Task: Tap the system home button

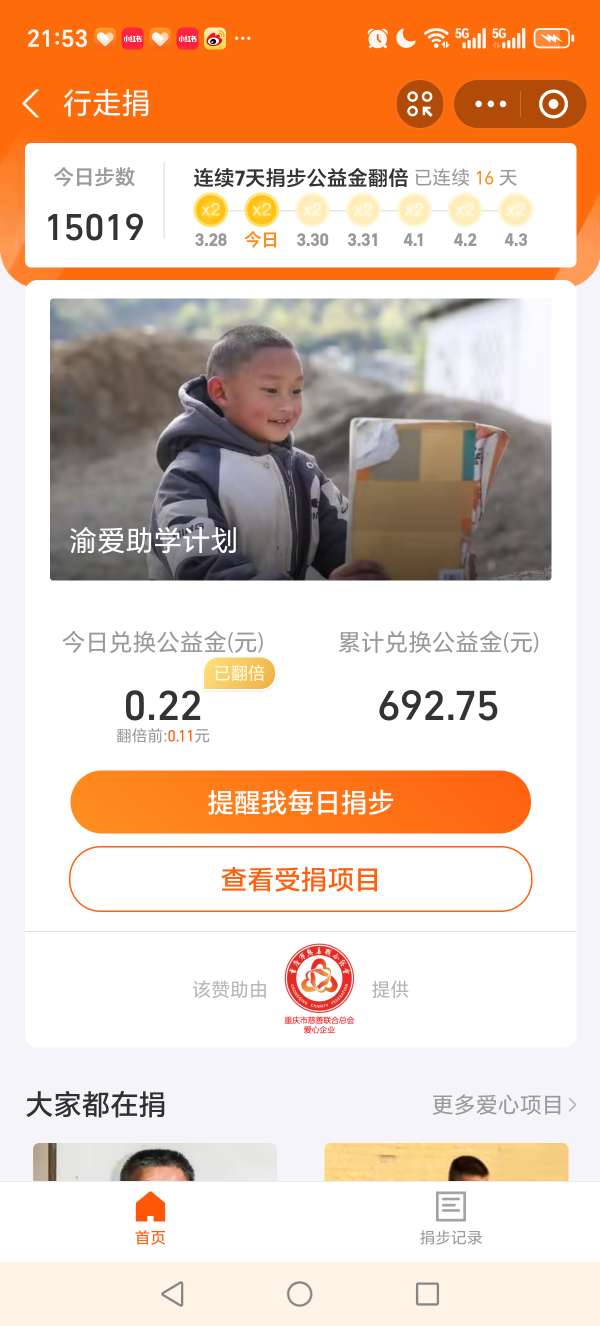Action: 300,1294
